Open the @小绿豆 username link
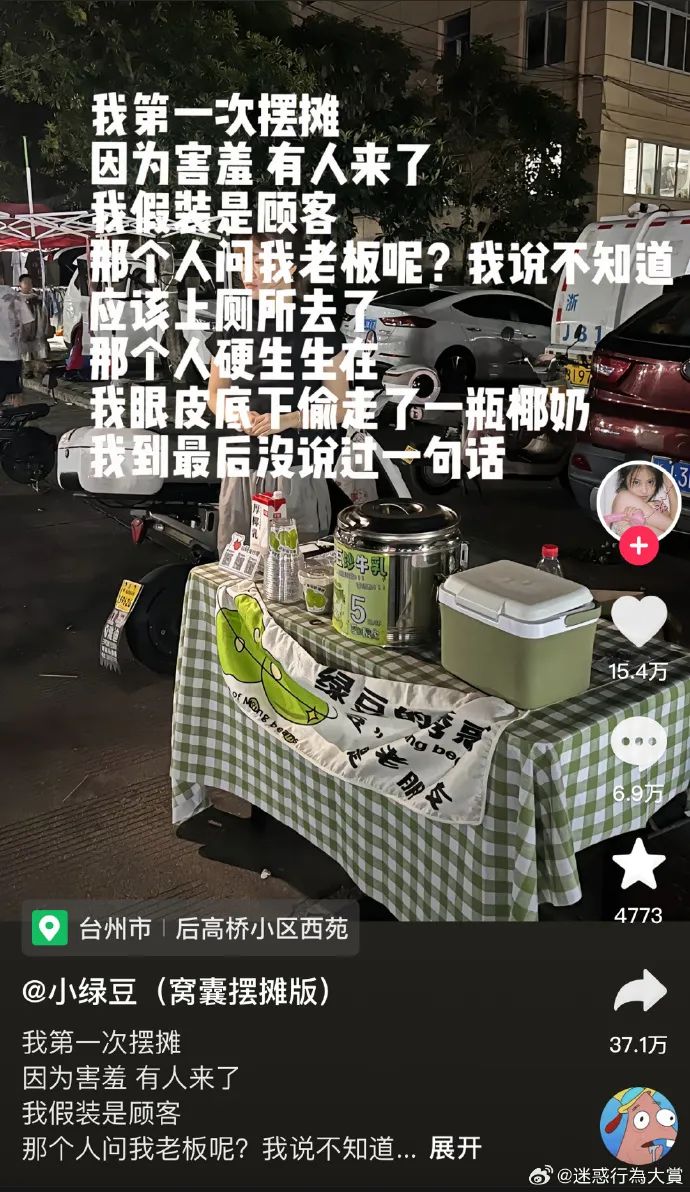Viewport: 690px width, 1192px height. [176, 991]
